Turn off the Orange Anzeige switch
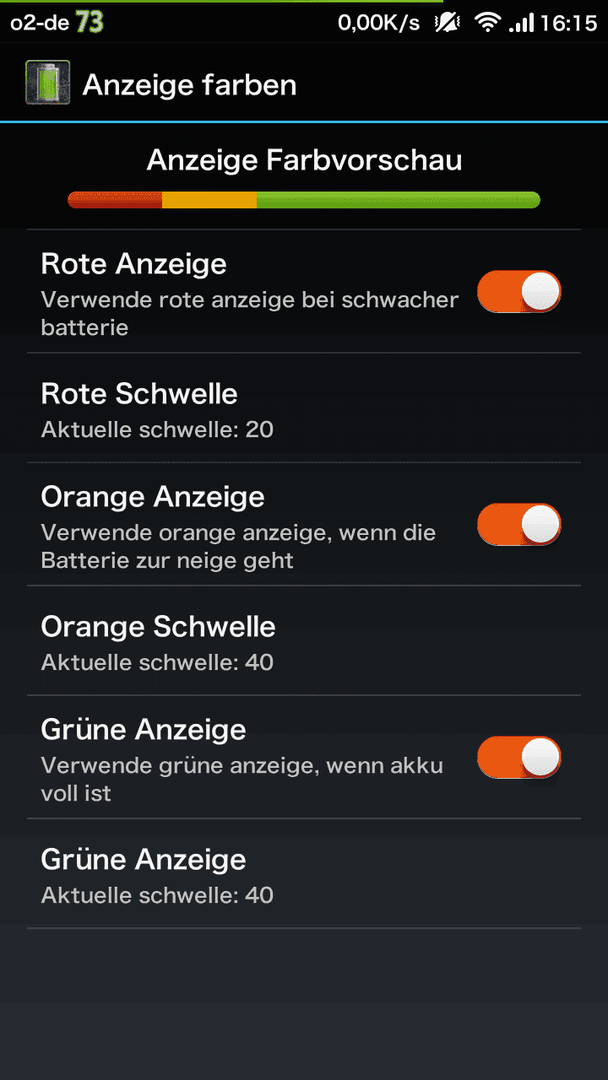Screen dimensions: 608x1080 pyautogui.click(x=519, y=524)
